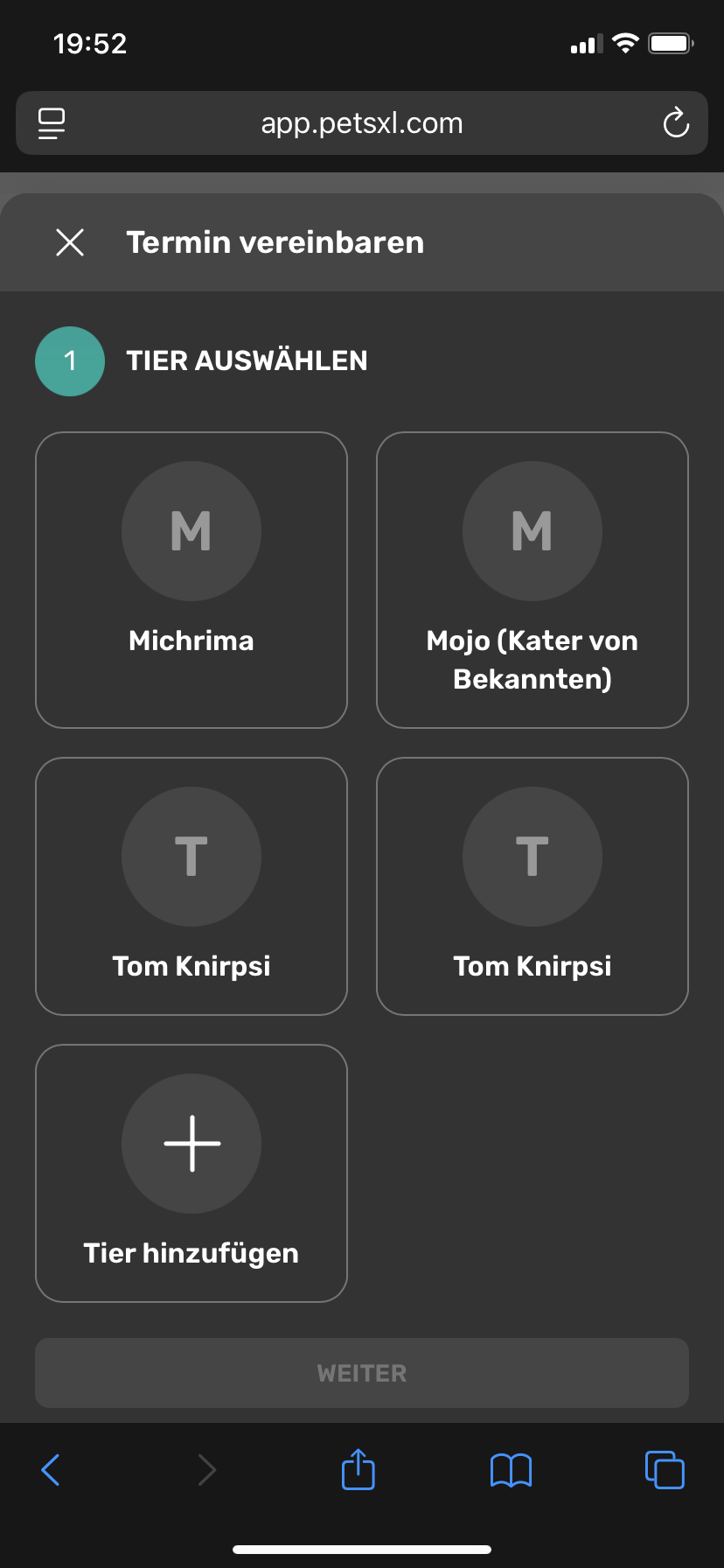
Task: Tap the WEITER button
Action: click(362, 1372)
